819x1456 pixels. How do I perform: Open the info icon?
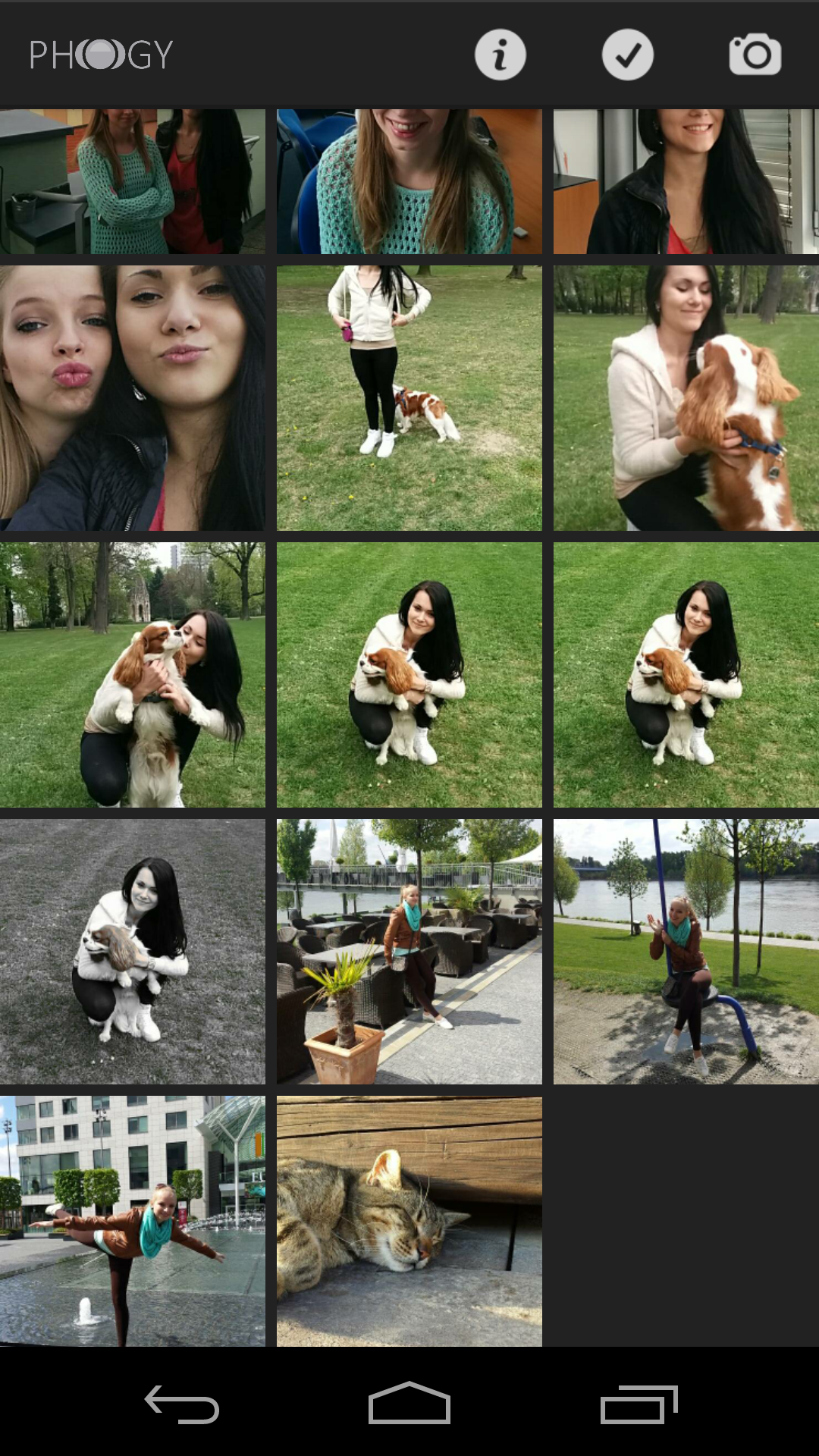tap(500, 55)
